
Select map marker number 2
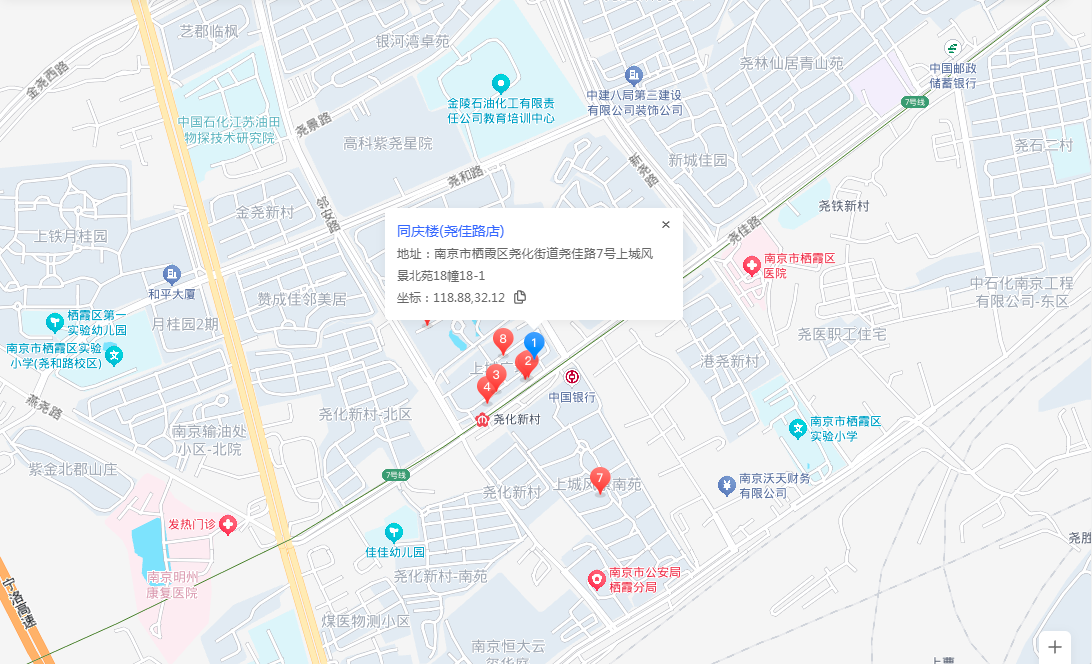click(x=528, y=365)
